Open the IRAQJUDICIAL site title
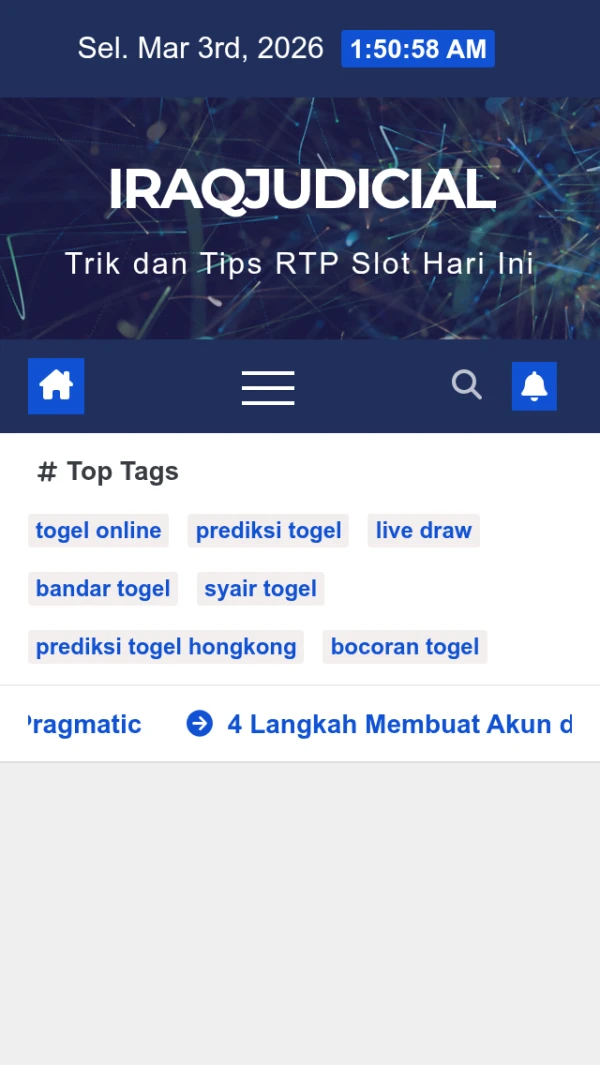The width and height of the screenshot is (600, 1065). click(x=301, y=189)
